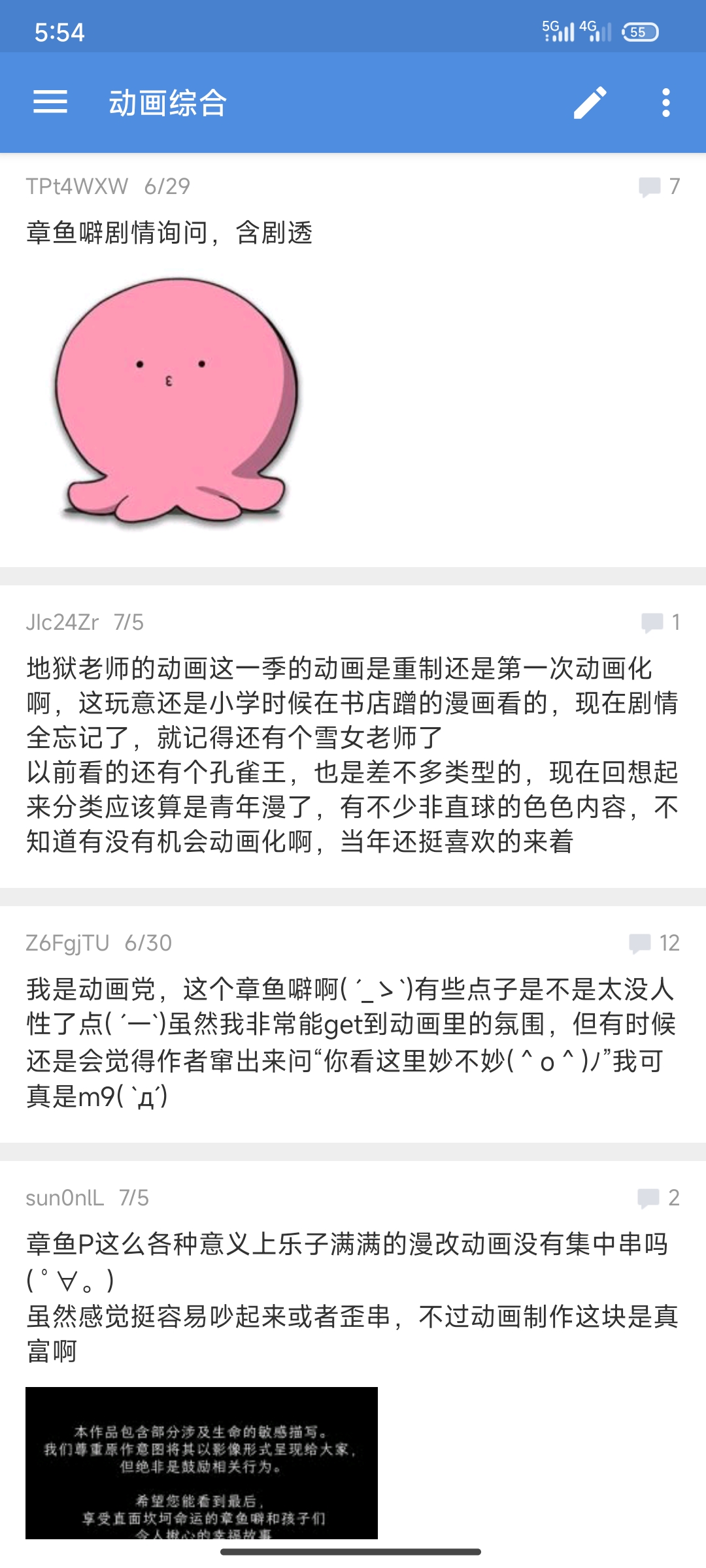
Task: Compose a new post with the pencil icon
Action: pos(590,103)
